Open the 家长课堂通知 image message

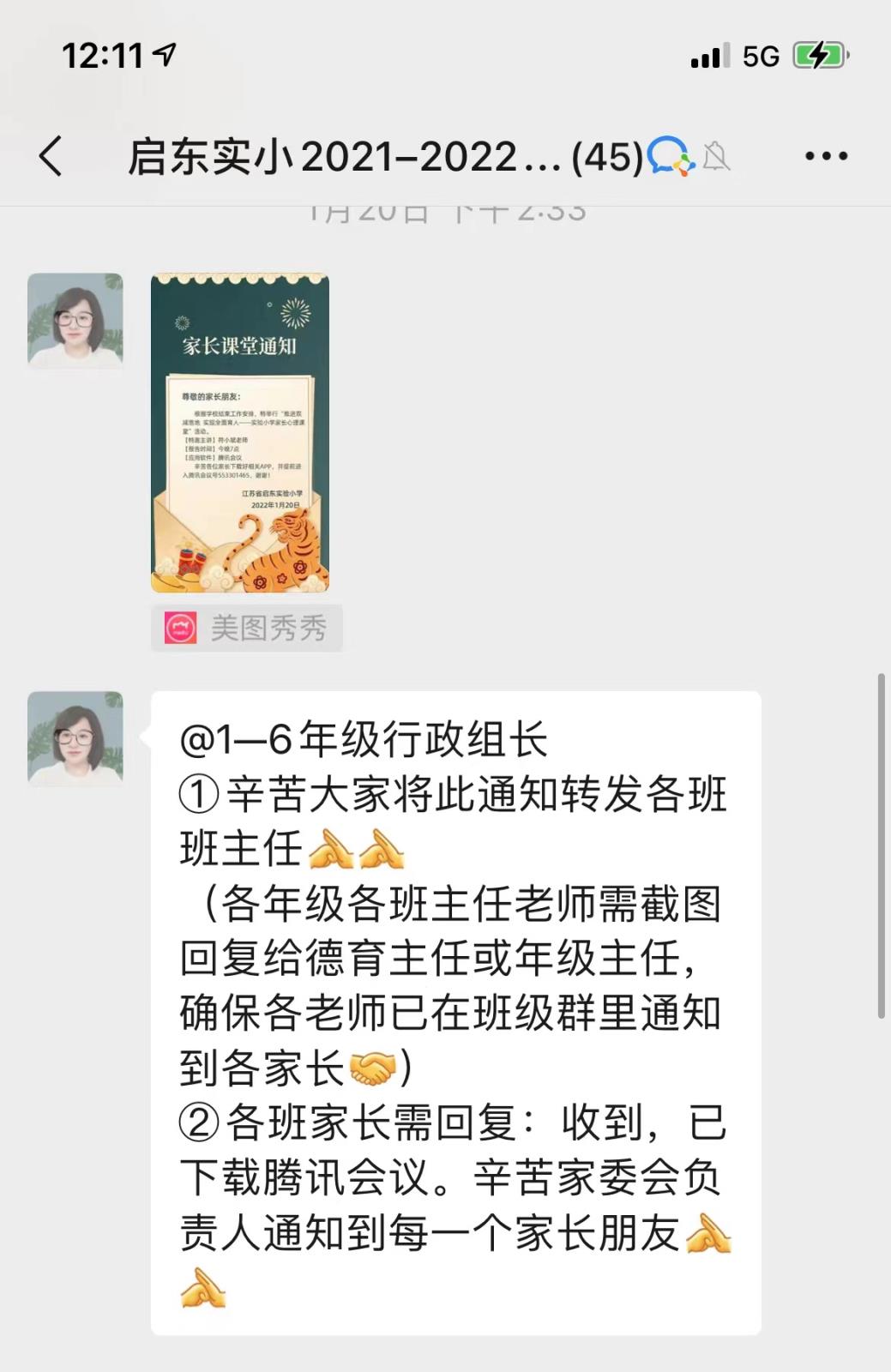[x=240, y=433]
